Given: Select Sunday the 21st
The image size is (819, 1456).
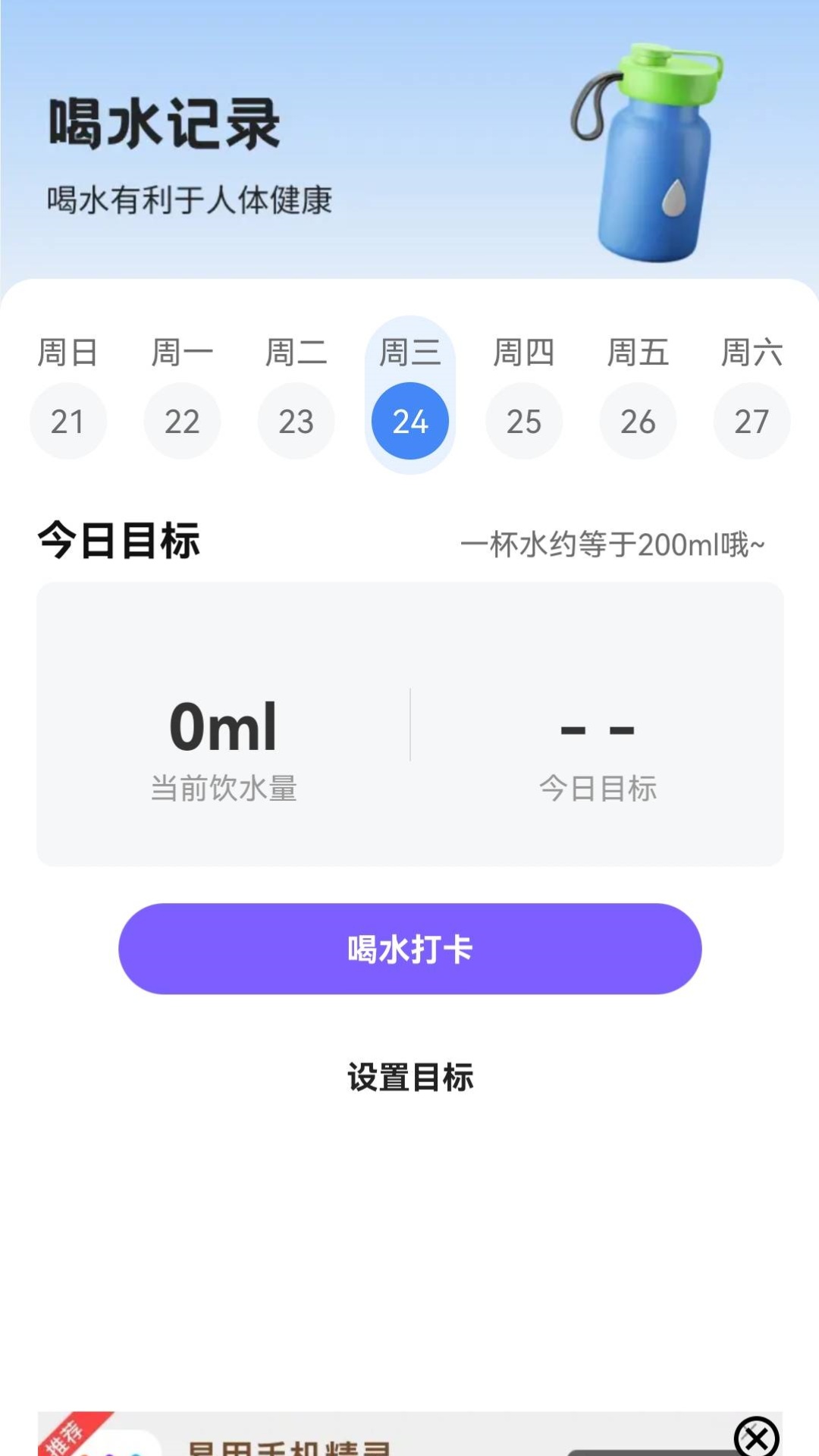Looking at the screenshot, I should 68,421.
